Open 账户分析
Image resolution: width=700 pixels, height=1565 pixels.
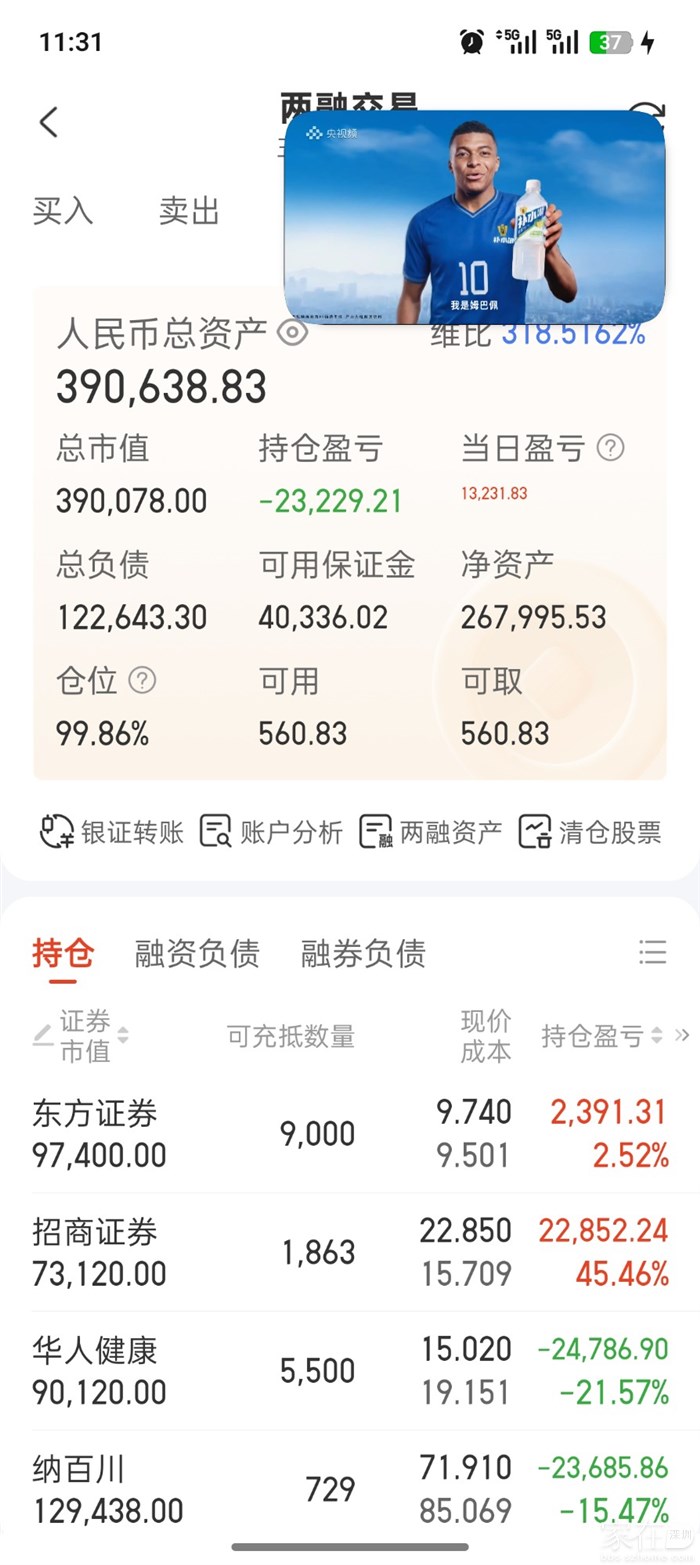tap(271, 831)
